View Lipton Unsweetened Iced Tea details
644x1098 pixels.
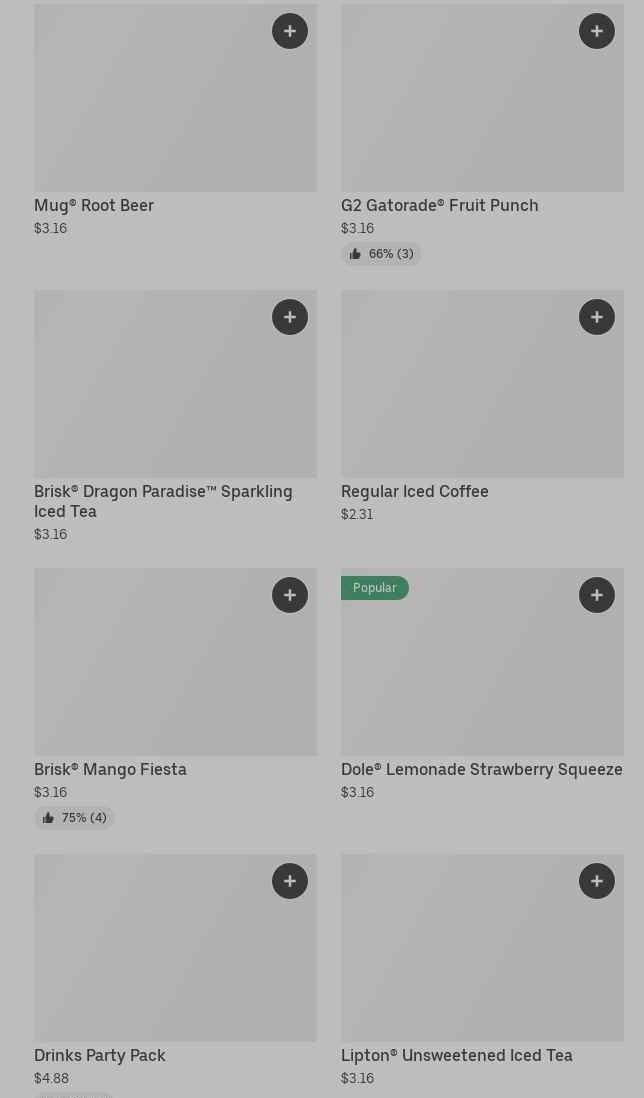tap(482, 971)
